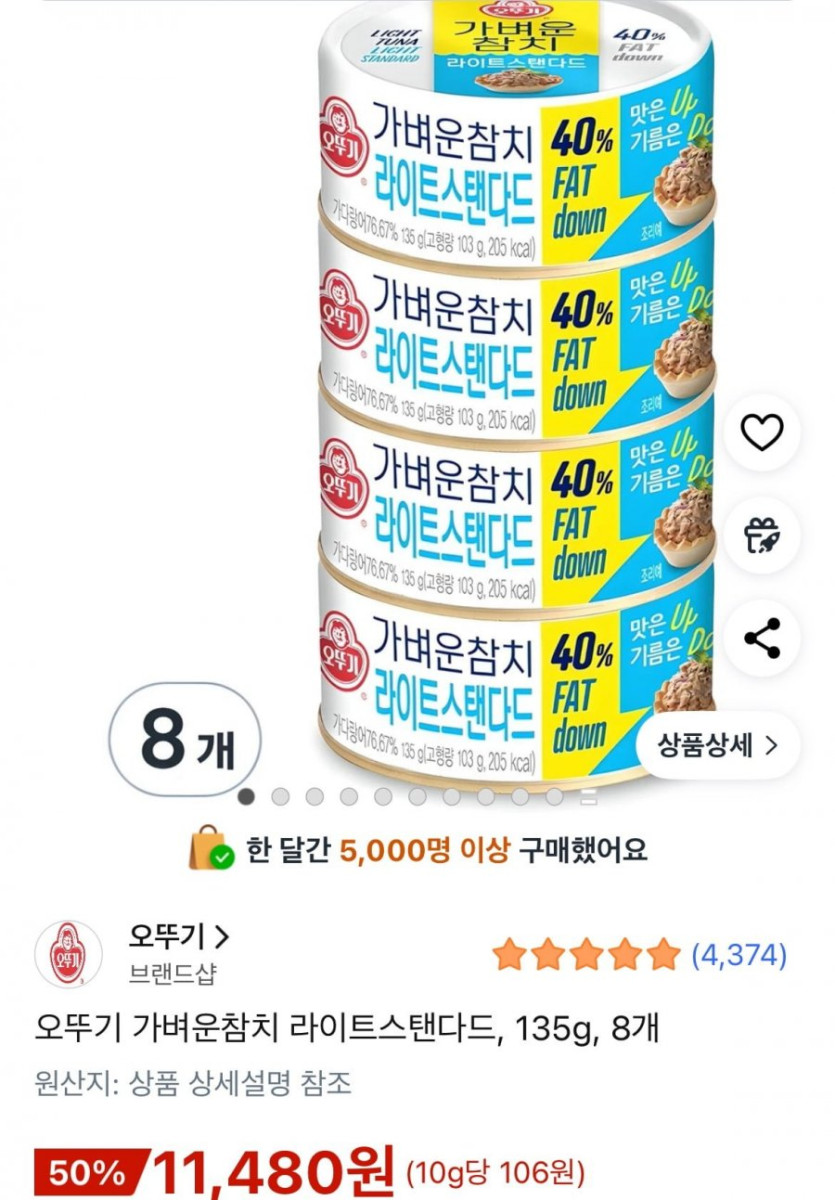Open 상품상세 product details

(717, 745)
